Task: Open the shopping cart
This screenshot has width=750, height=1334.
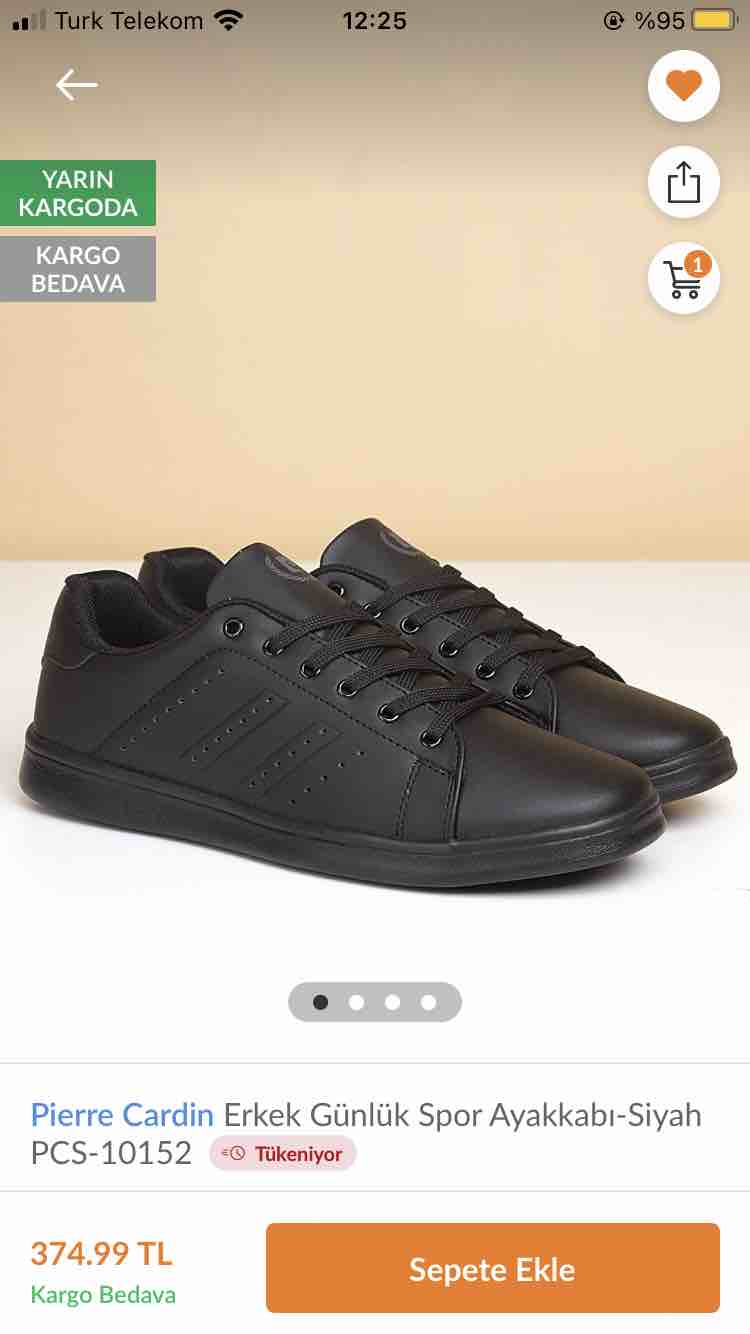Action: (684, 278)
